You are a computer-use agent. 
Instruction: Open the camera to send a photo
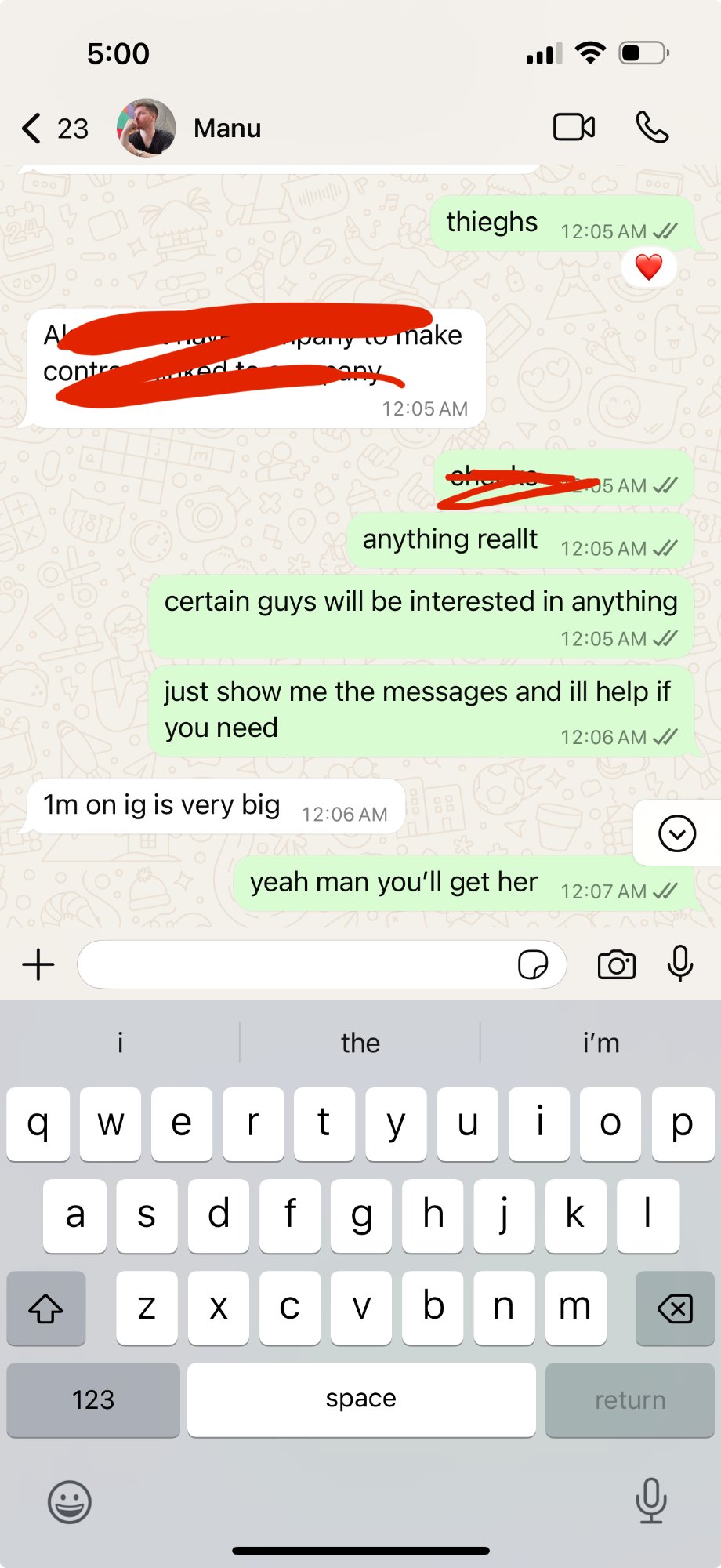(x=617, y=964)
